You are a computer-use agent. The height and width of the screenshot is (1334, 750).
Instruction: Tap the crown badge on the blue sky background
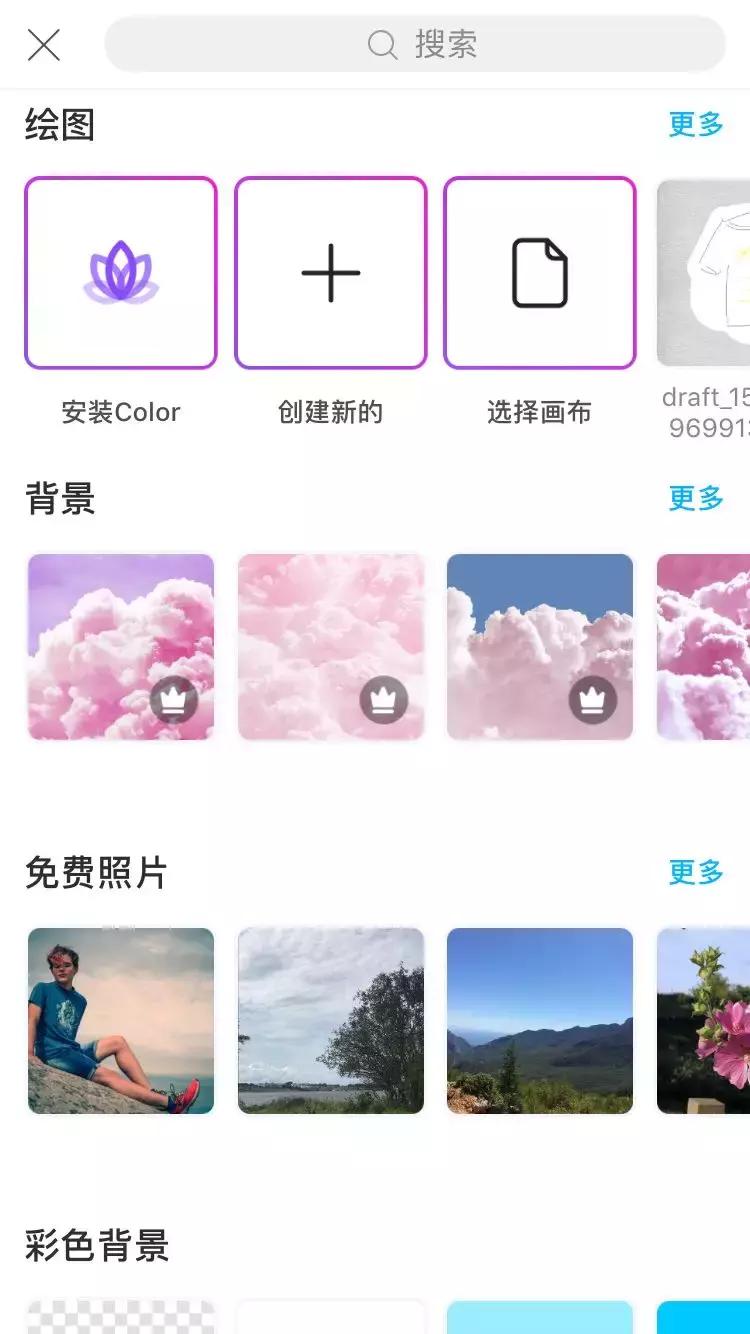pyautogui.click(x=596, y=699)
